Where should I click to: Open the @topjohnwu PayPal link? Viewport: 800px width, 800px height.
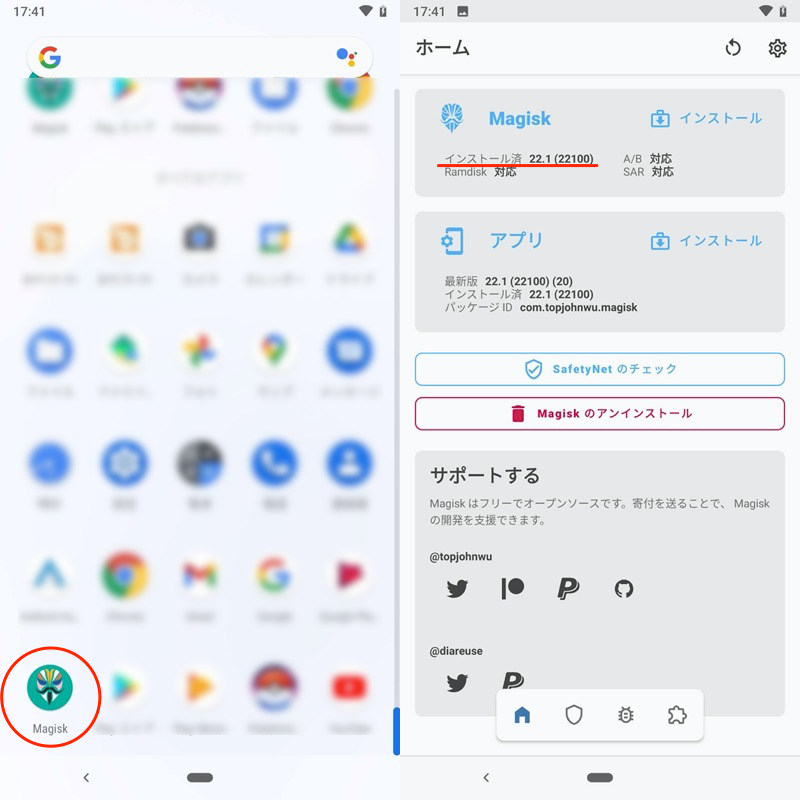pyautogui.click(x=568, y=589)
